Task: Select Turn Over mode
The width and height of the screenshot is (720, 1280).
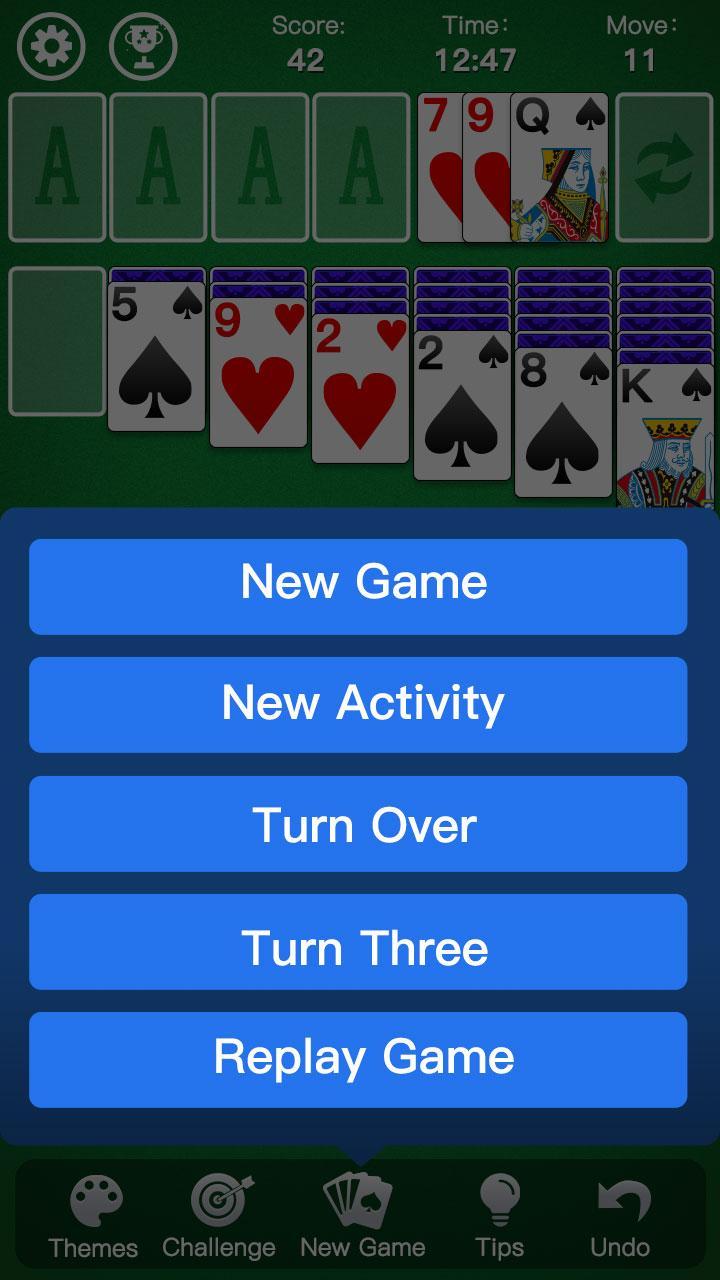Action: point(360,823)
